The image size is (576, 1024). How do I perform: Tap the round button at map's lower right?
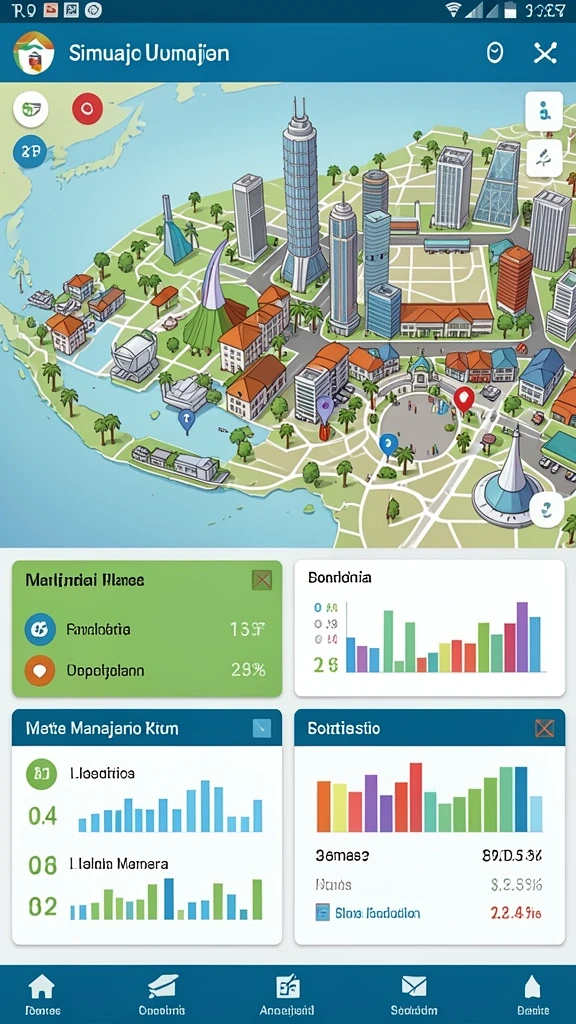[x=546, y=509]
